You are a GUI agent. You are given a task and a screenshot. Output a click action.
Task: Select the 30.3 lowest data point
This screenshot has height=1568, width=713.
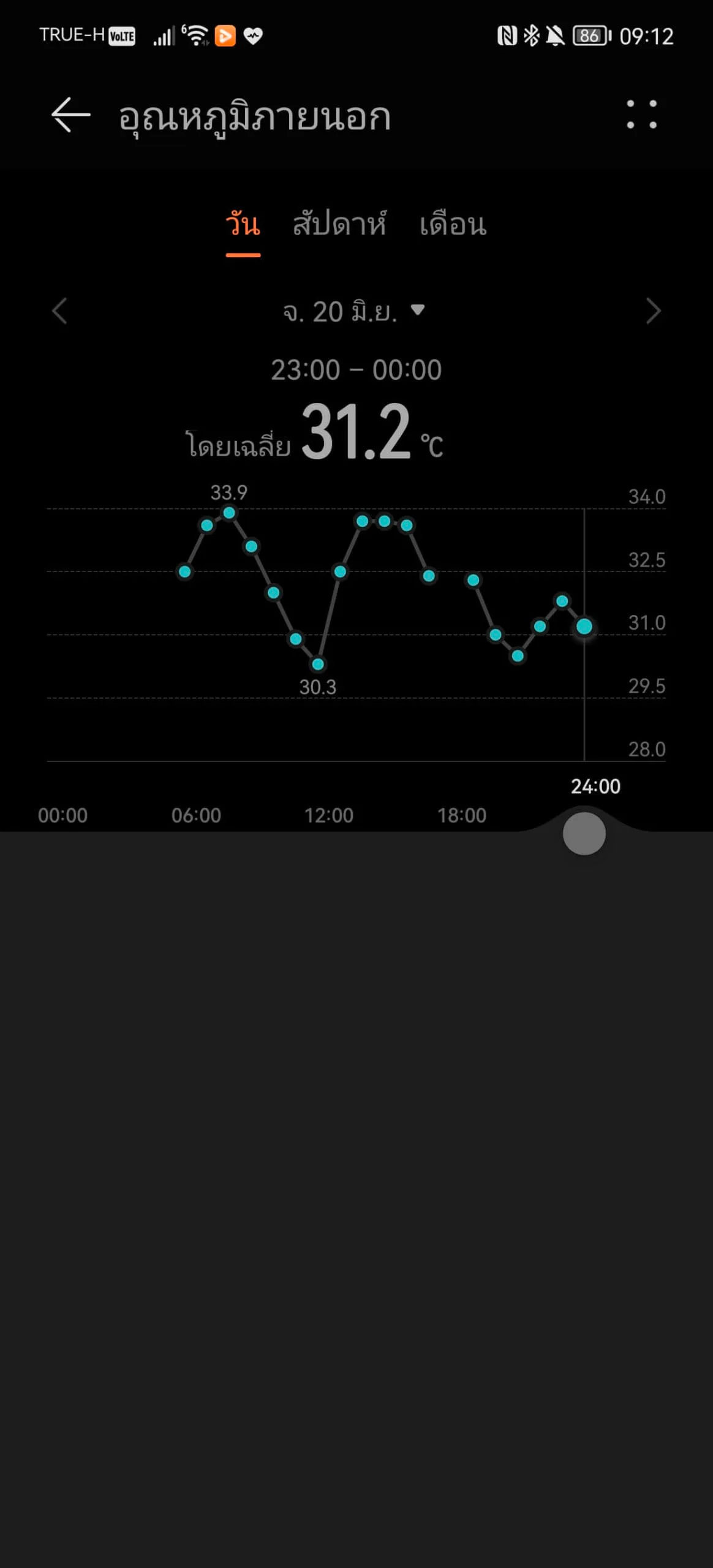tap(317, 664)
